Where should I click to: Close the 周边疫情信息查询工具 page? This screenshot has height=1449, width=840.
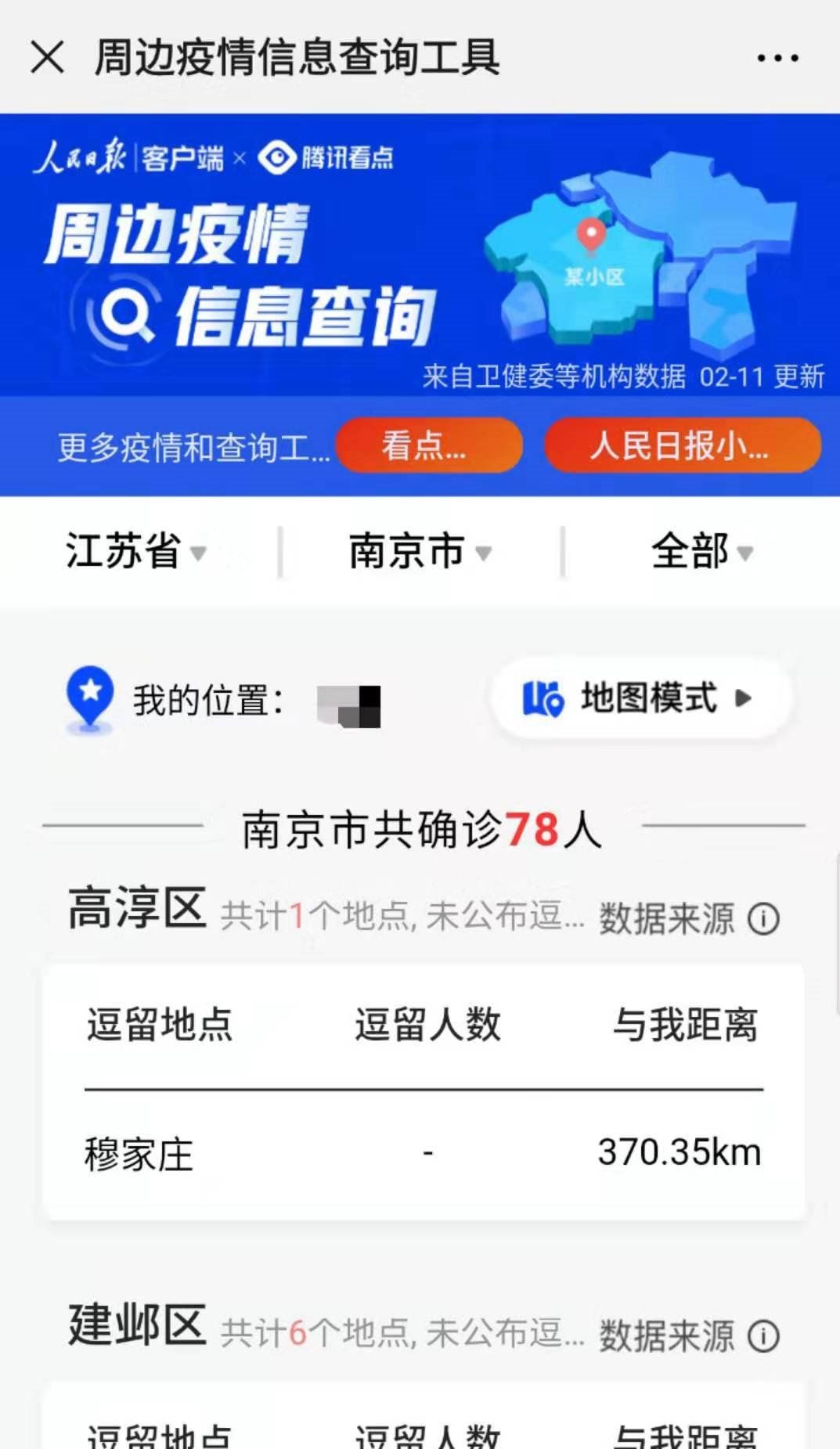pos(47,57)
